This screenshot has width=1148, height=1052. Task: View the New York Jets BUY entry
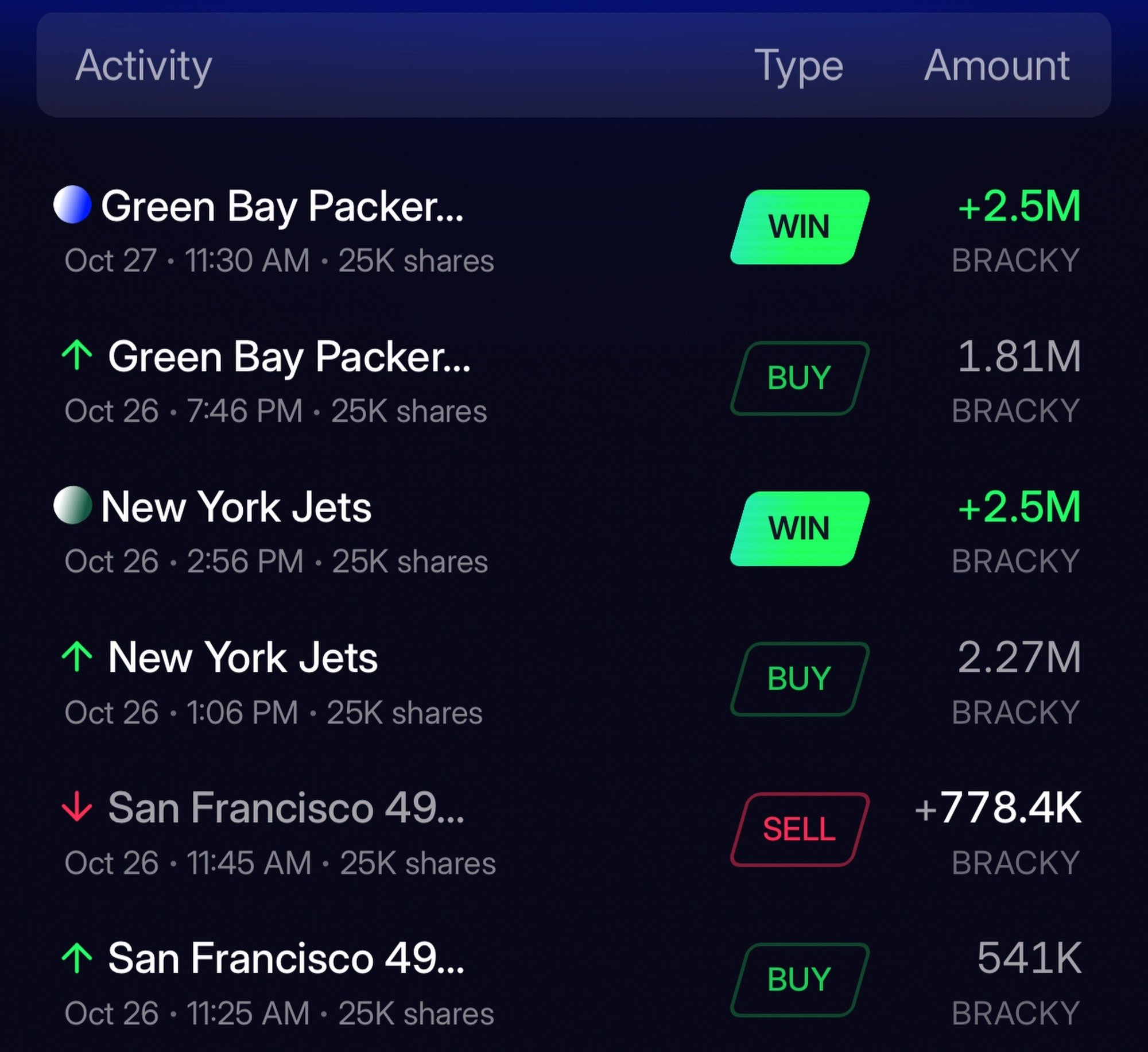243,658
